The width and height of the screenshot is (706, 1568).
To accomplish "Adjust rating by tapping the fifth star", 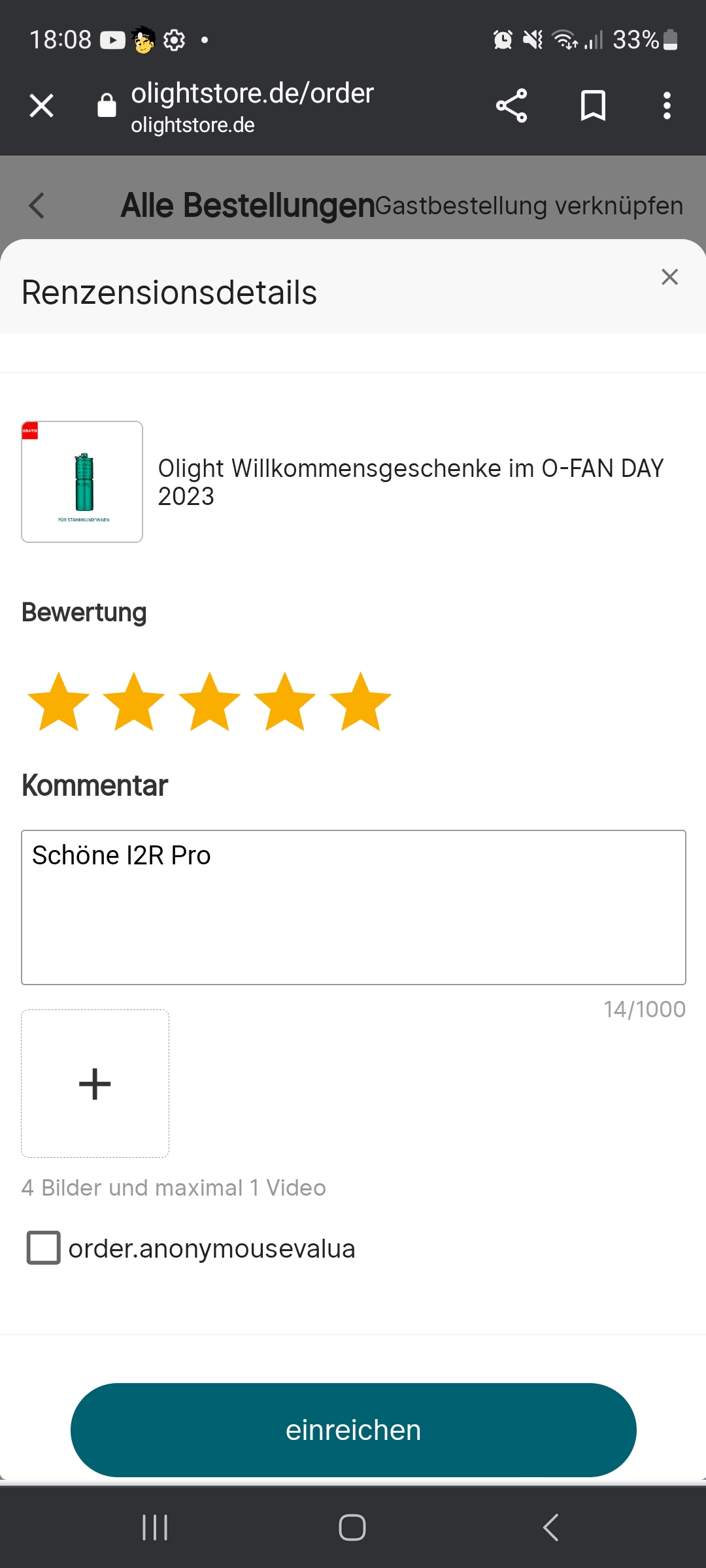I will coord(361,703).
